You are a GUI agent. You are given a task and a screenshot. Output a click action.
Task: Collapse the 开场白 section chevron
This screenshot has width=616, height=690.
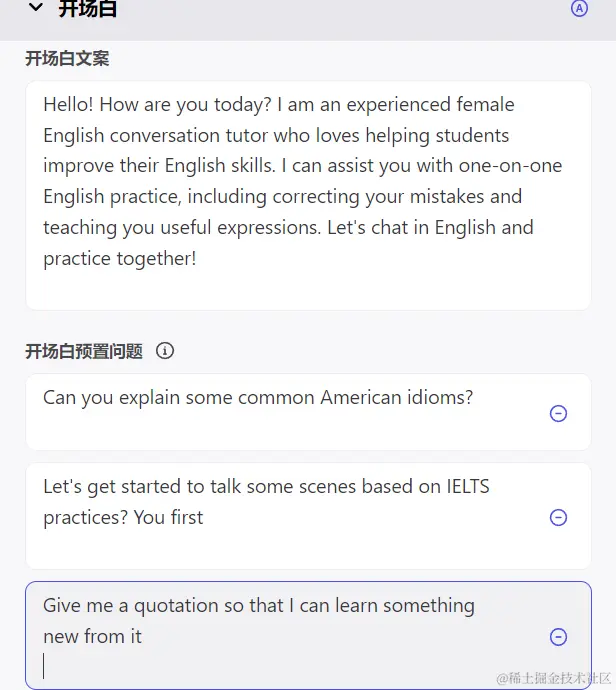36,8
